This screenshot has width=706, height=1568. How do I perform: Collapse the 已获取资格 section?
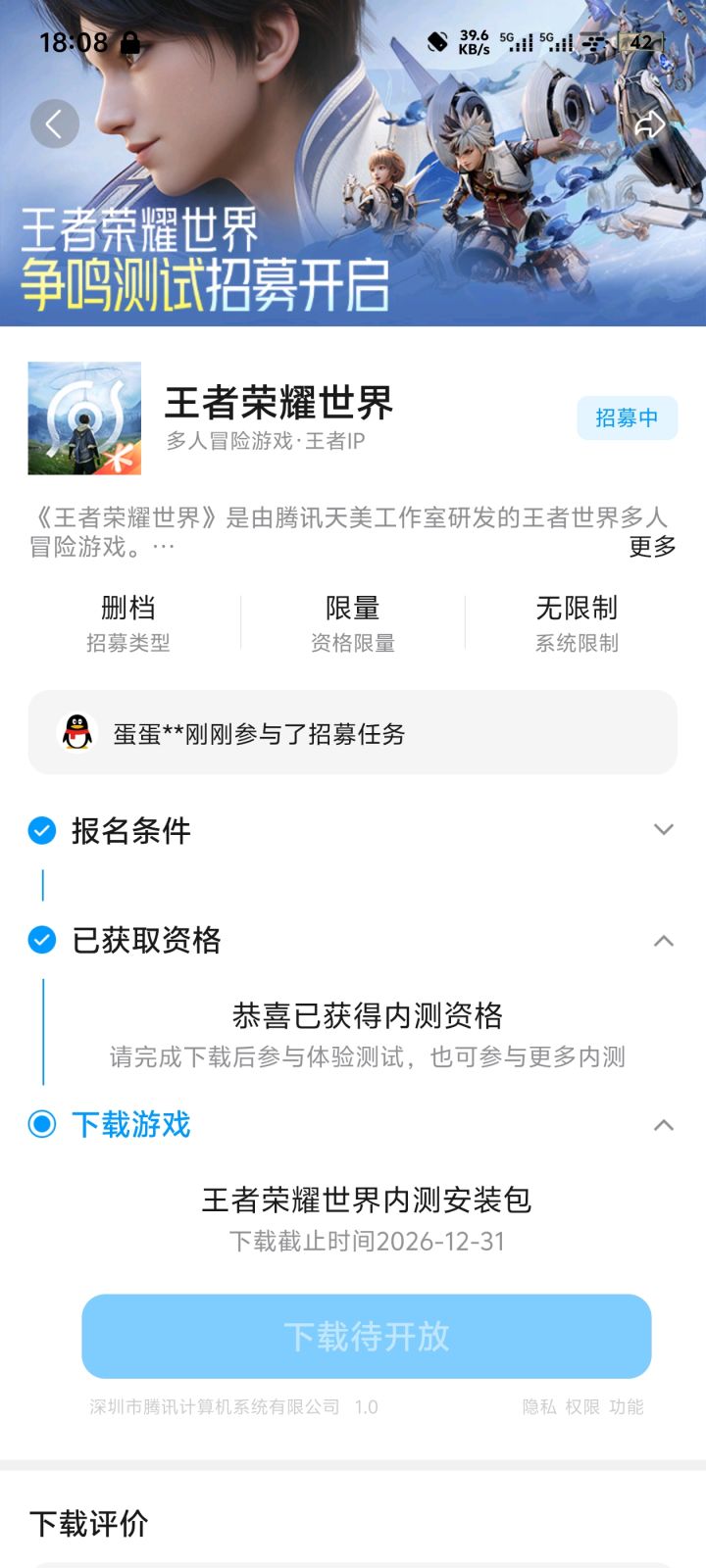(663, 941)
